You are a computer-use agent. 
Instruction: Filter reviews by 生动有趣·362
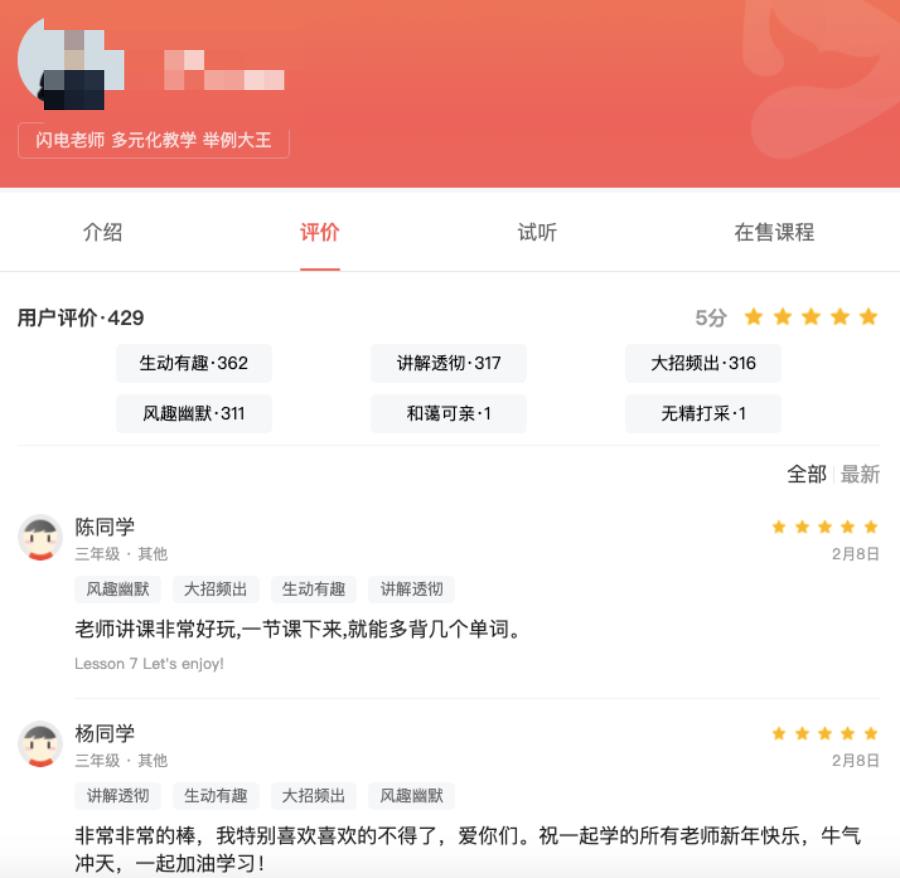point(194,363)
